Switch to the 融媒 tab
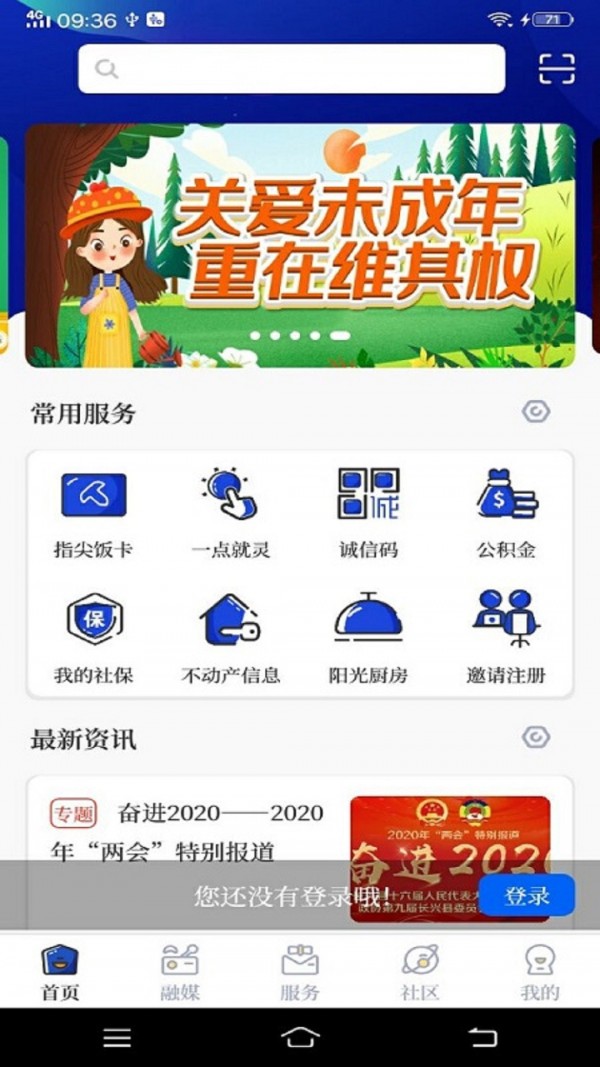This screenshot has height=1067, width=600. tap(180, 972)
